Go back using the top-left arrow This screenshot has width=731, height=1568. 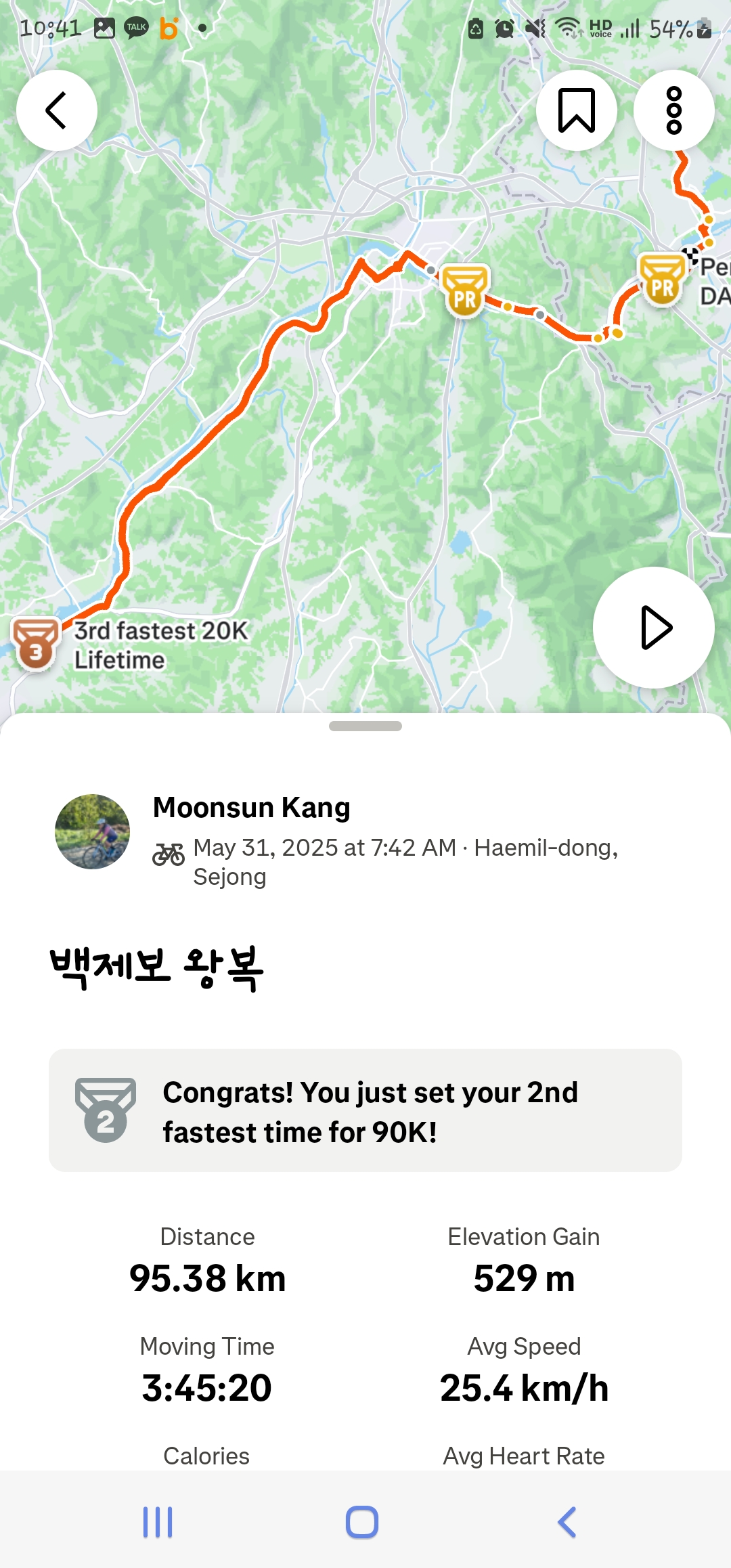(x=57, y=110)
